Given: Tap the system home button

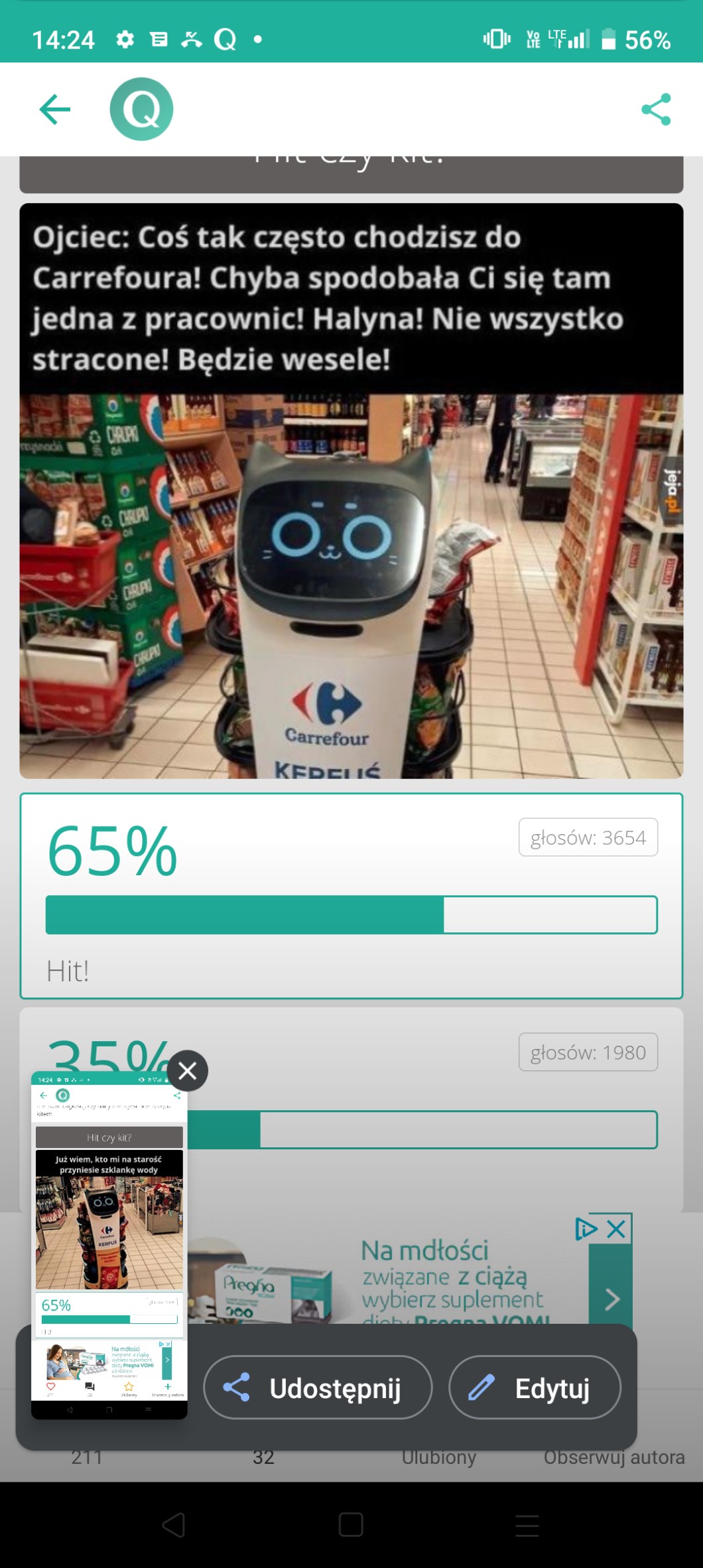Looking at the screenshot, I should pos(351,1525).
